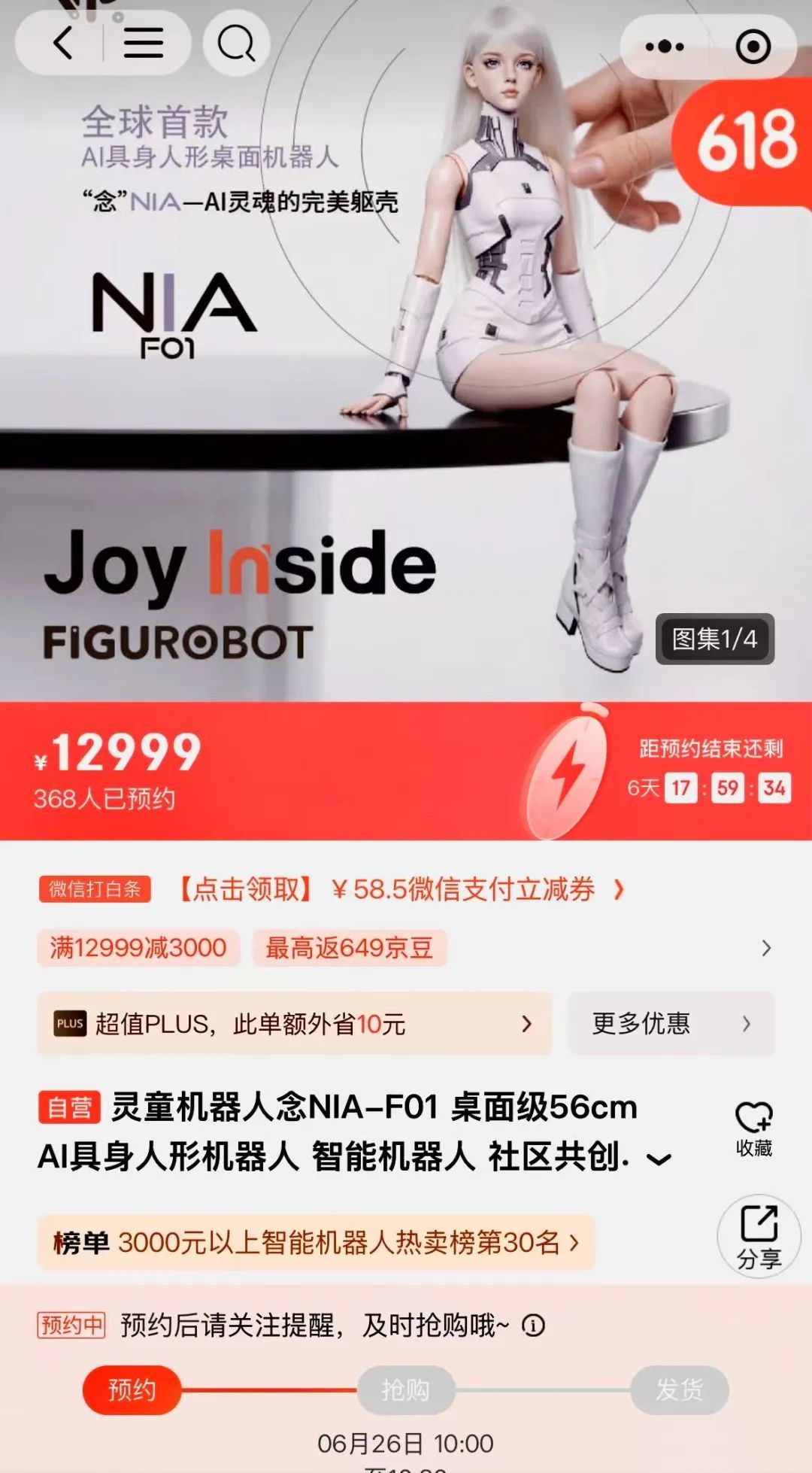Go back to the previous page
The width and height of the screenshot is (812, 1473).
pos(63,43)
